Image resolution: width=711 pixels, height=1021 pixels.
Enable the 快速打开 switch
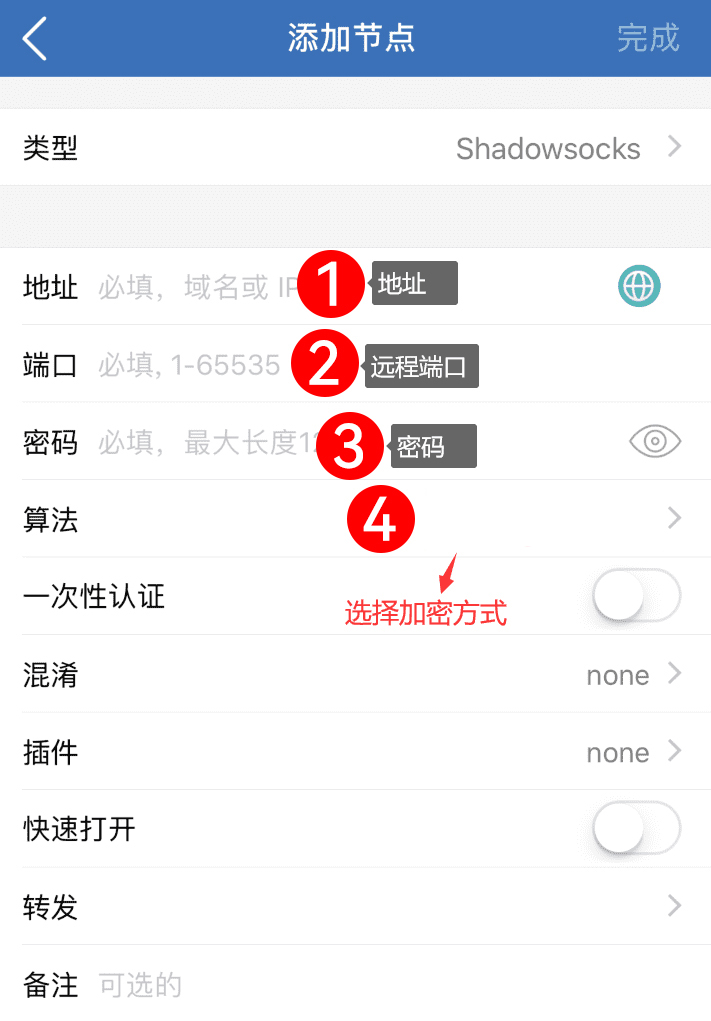coord(636,829)
